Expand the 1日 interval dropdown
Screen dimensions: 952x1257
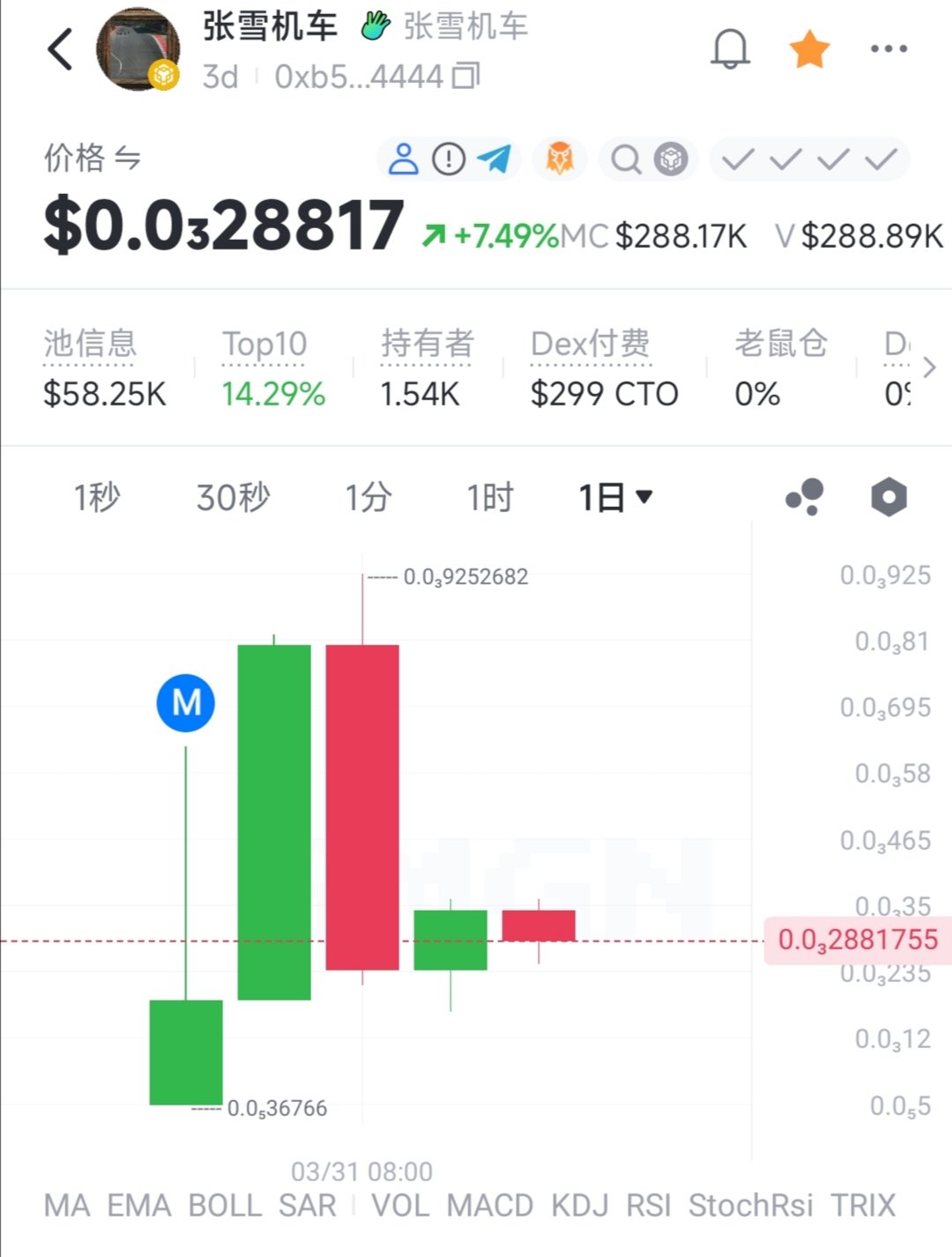click(615, 498)
